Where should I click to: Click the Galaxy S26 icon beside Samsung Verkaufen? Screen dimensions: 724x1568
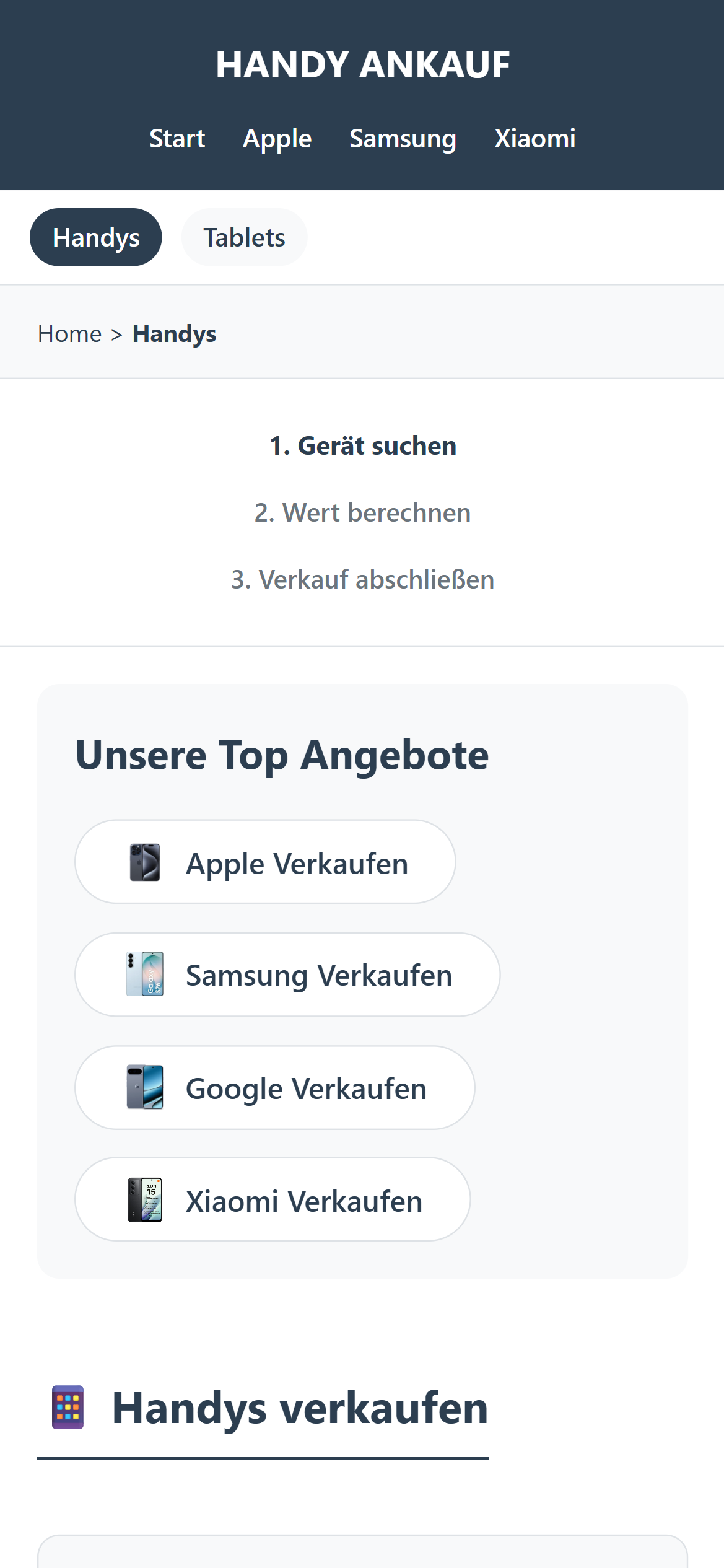tap(145, 975)
